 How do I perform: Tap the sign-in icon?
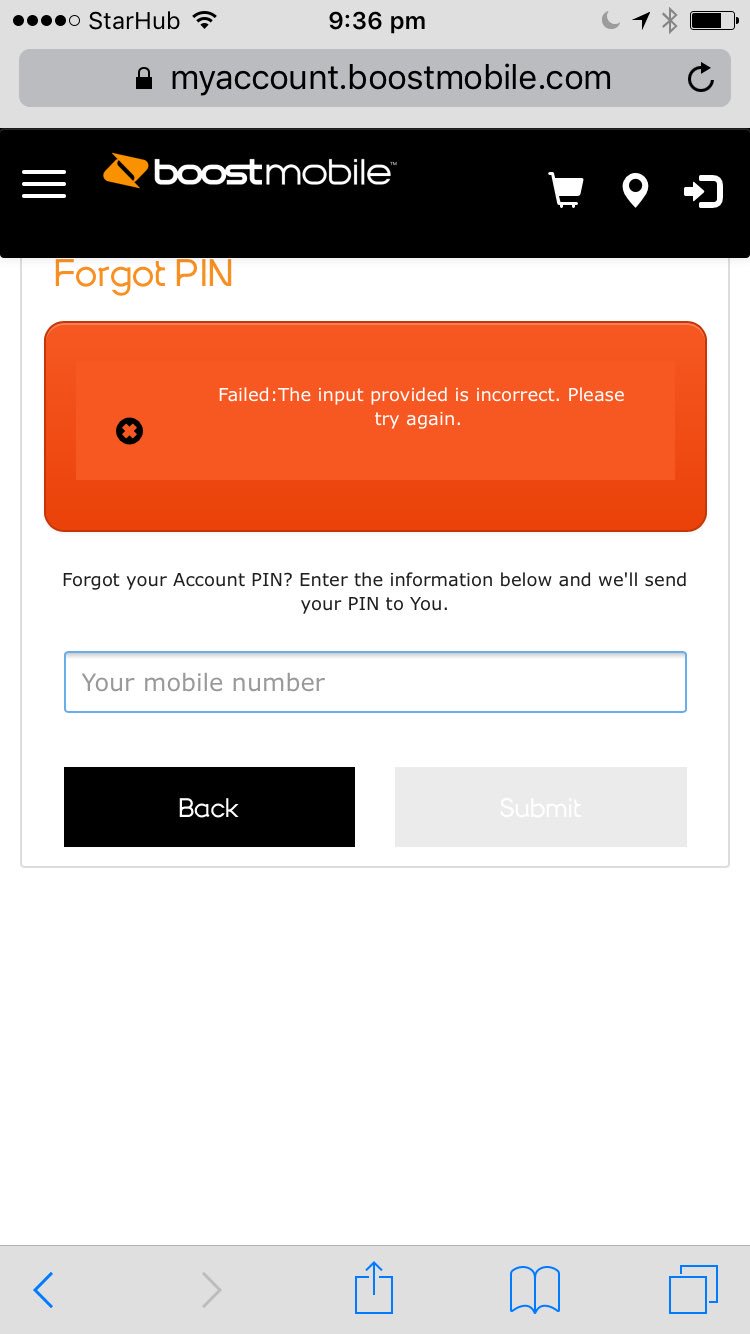pyautogui.click(x=703, y=190)
